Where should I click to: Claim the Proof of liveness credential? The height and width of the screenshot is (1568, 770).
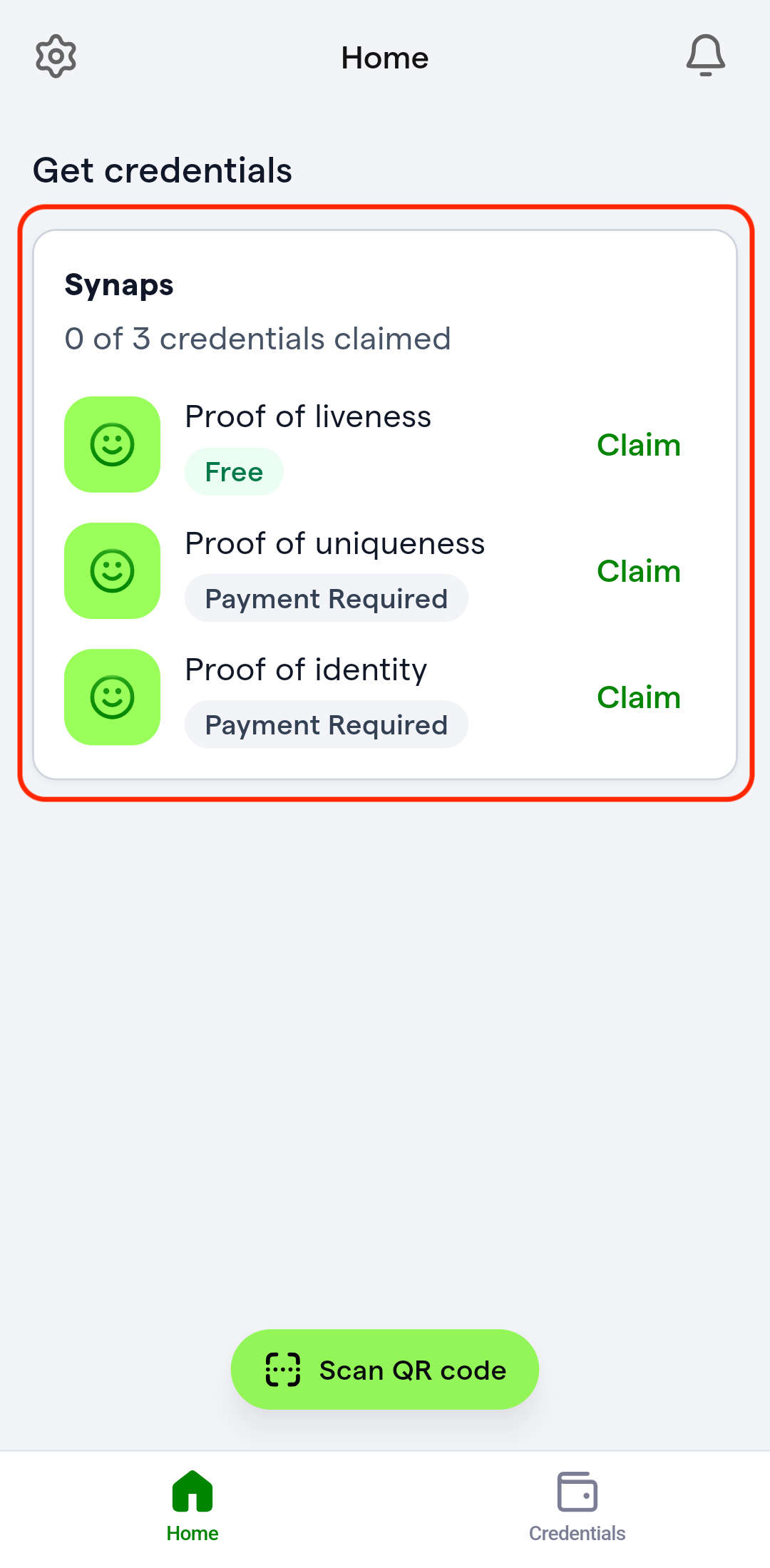[x=639, y=445]
